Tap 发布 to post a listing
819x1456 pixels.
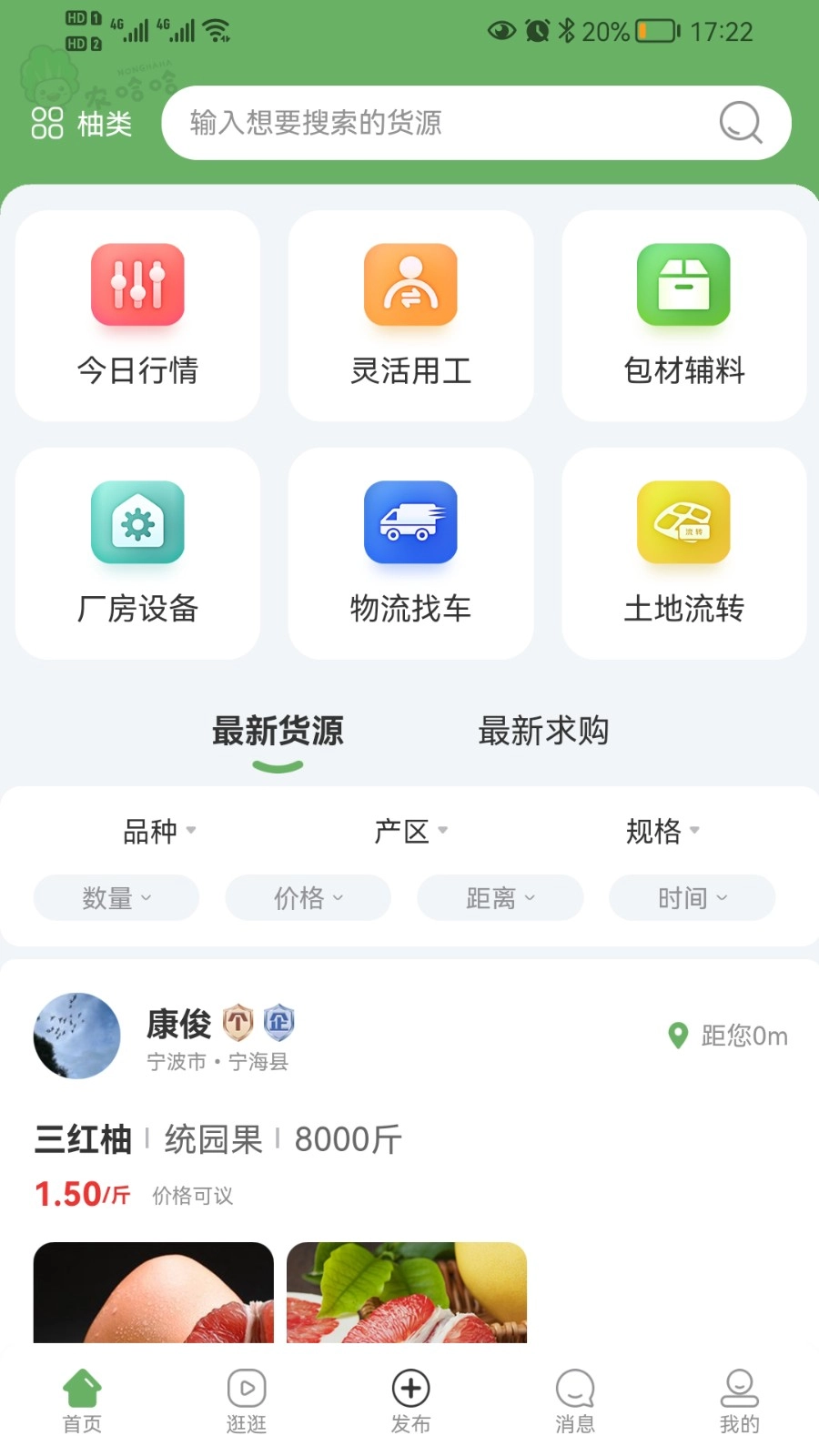[410, 1401]
